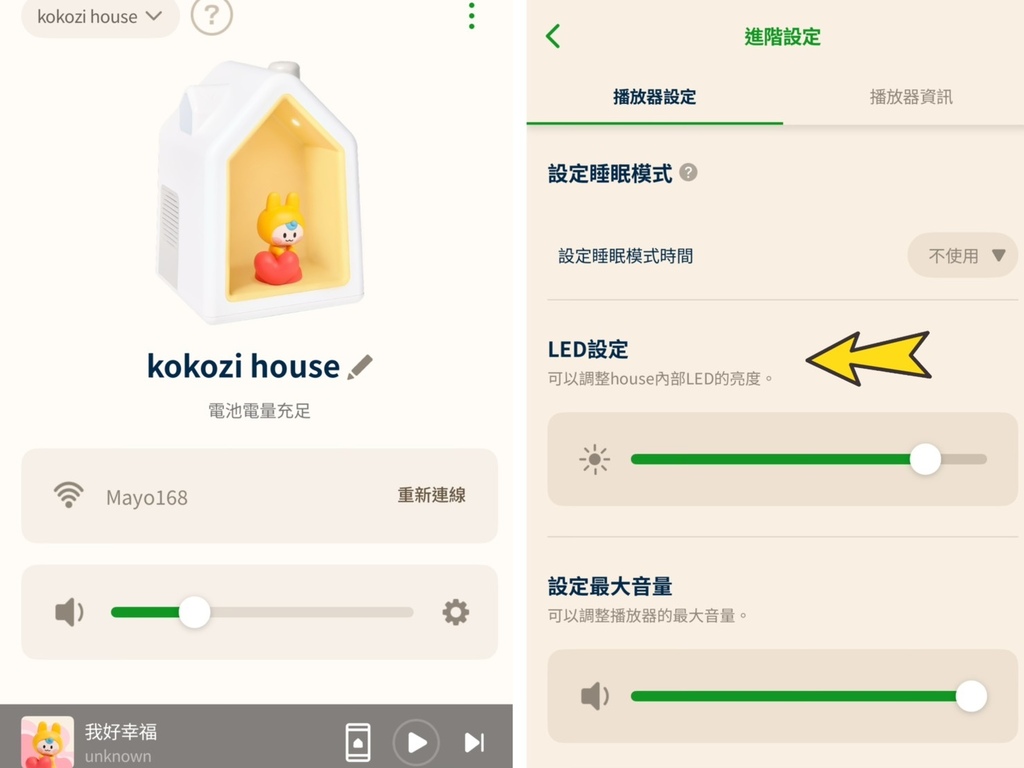Screen dimensions: 1024x768
Task: Open the three-dot overflow menu
Action: click(x=471, y=16)
